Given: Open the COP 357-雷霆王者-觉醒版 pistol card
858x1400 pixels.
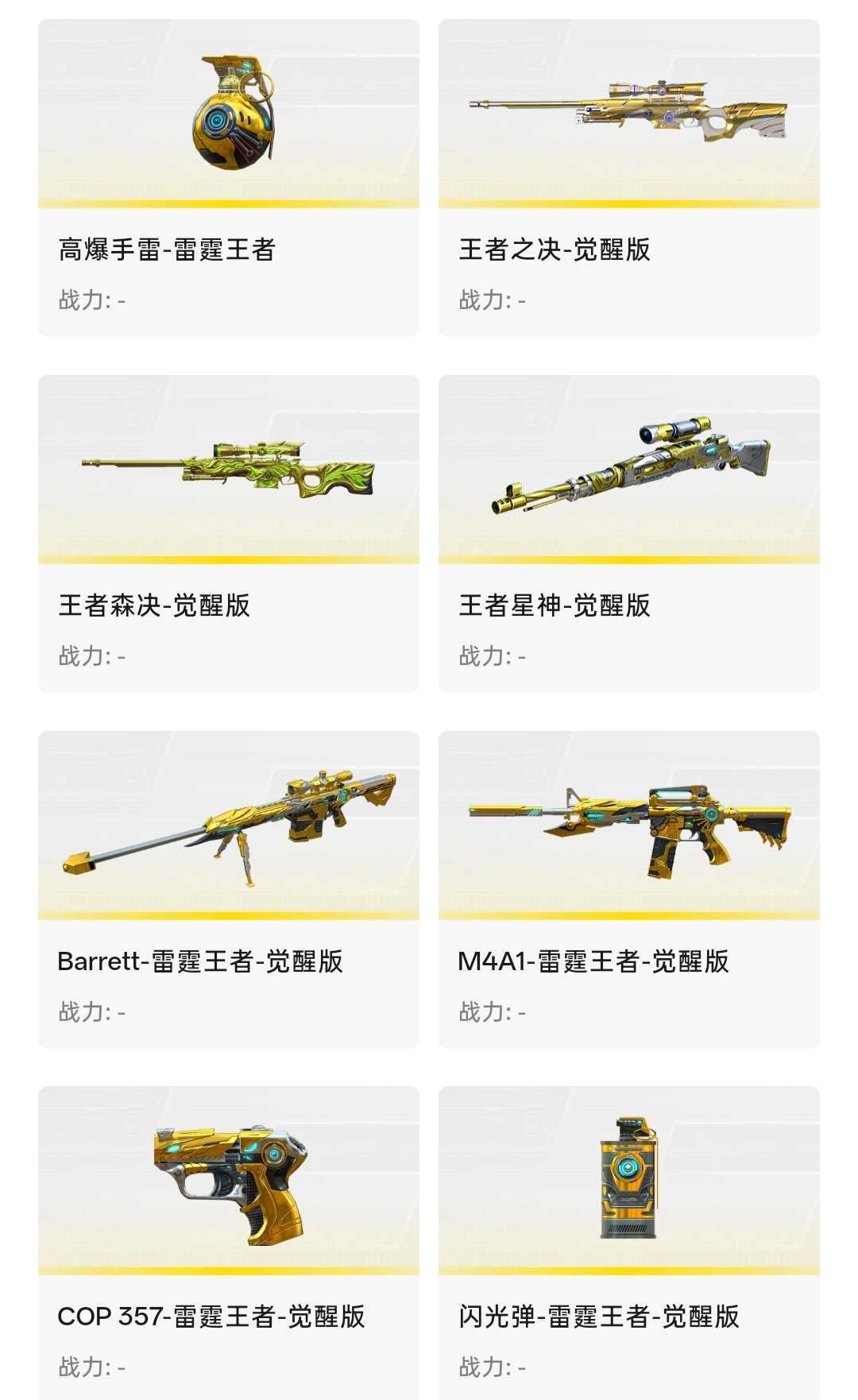Looking at the screenshot, I should click(x=229, y=1243).
